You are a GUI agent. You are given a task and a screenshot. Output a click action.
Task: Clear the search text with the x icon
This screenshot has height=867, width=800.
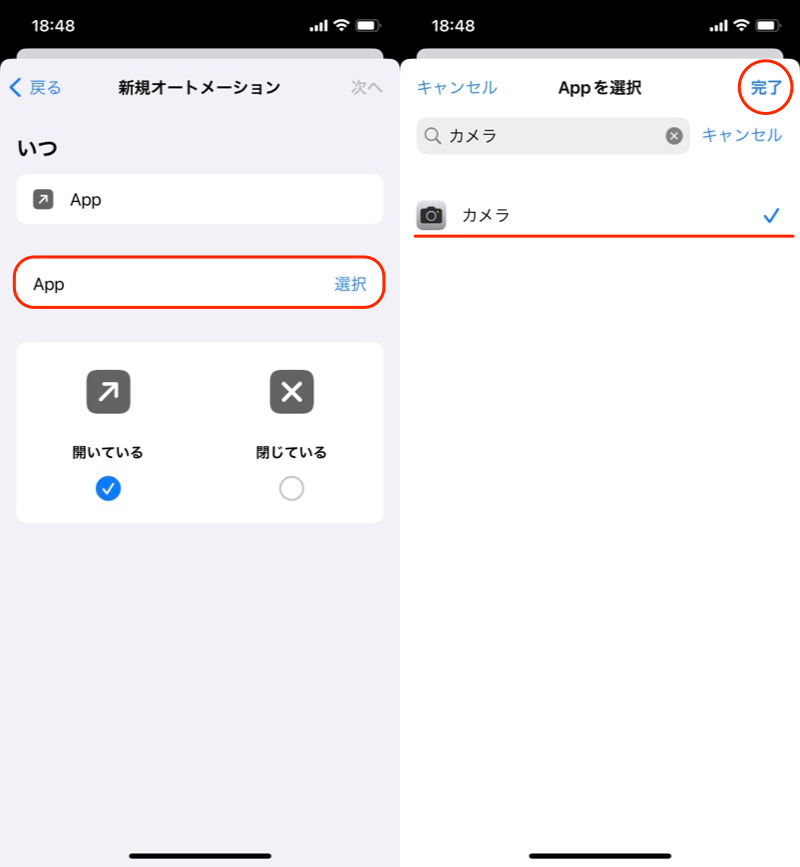point(674,136)
